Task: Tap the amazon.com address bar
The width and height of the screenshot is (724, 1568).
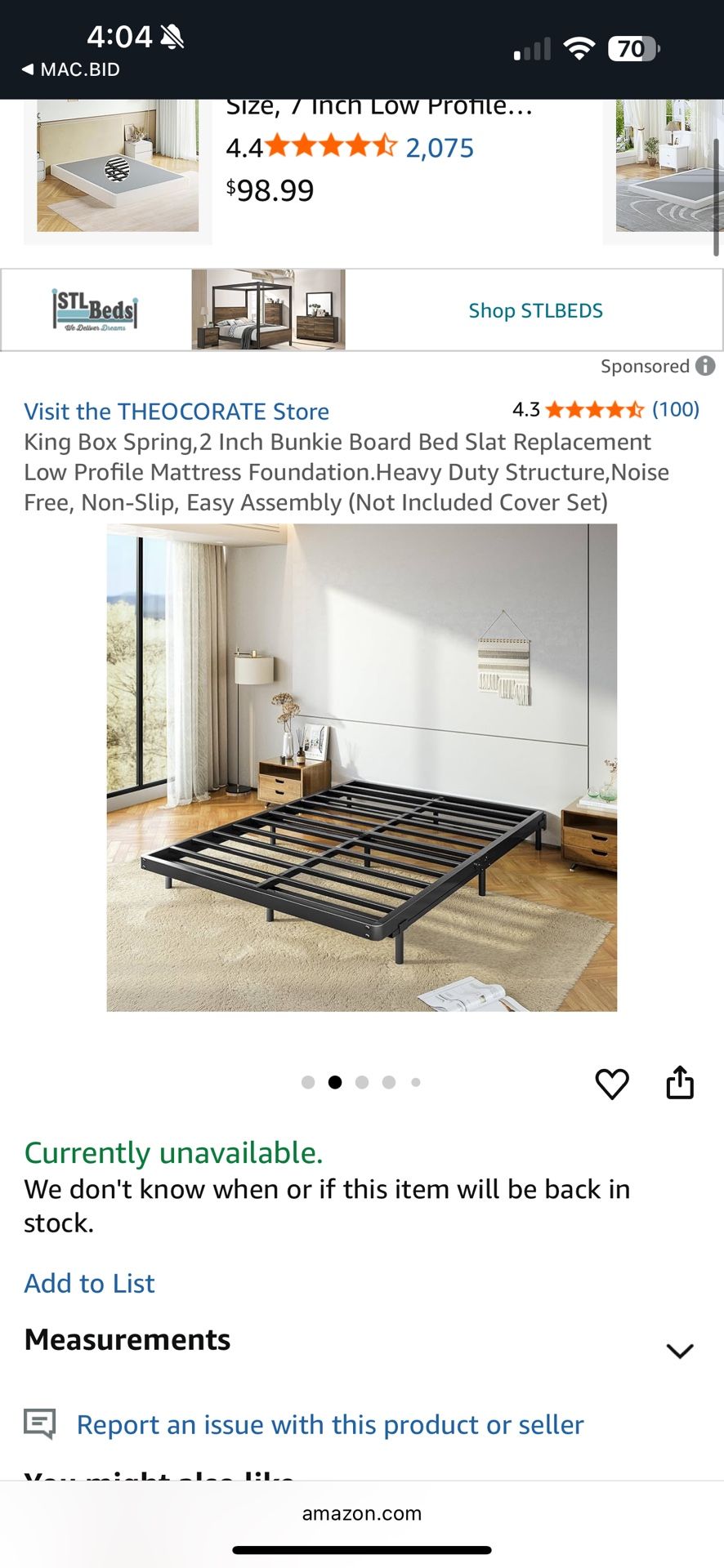Action: (x=362, y=1513)
